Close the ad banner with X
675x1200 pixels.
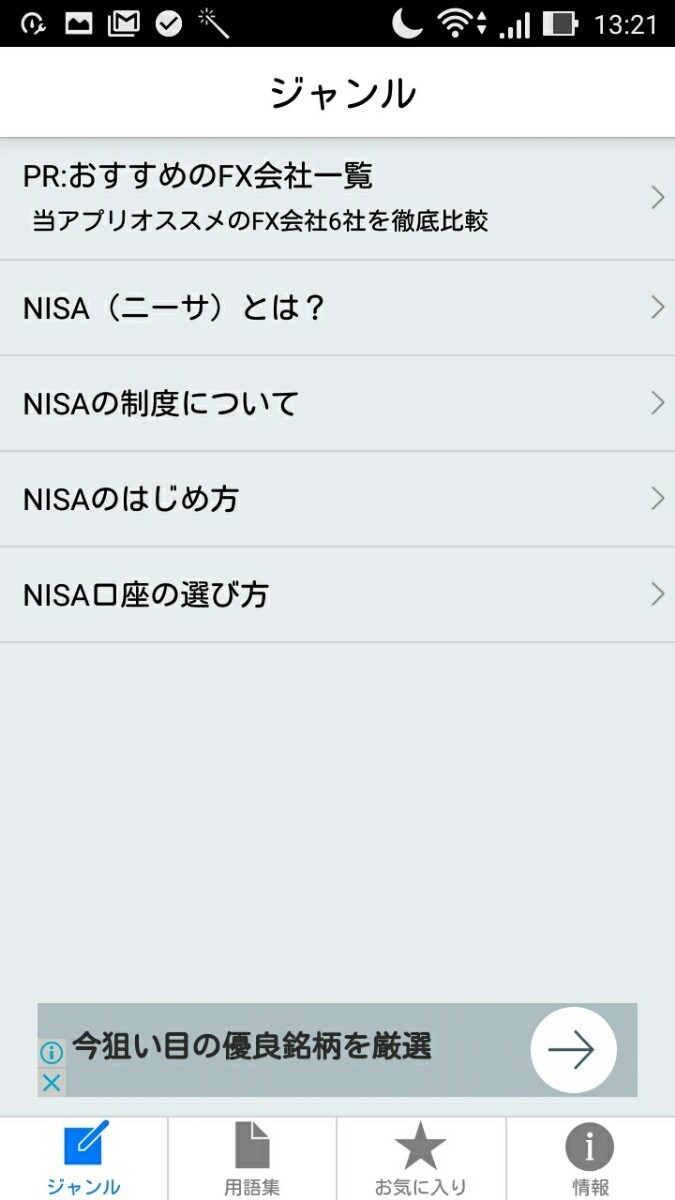tap(51, 1082)
